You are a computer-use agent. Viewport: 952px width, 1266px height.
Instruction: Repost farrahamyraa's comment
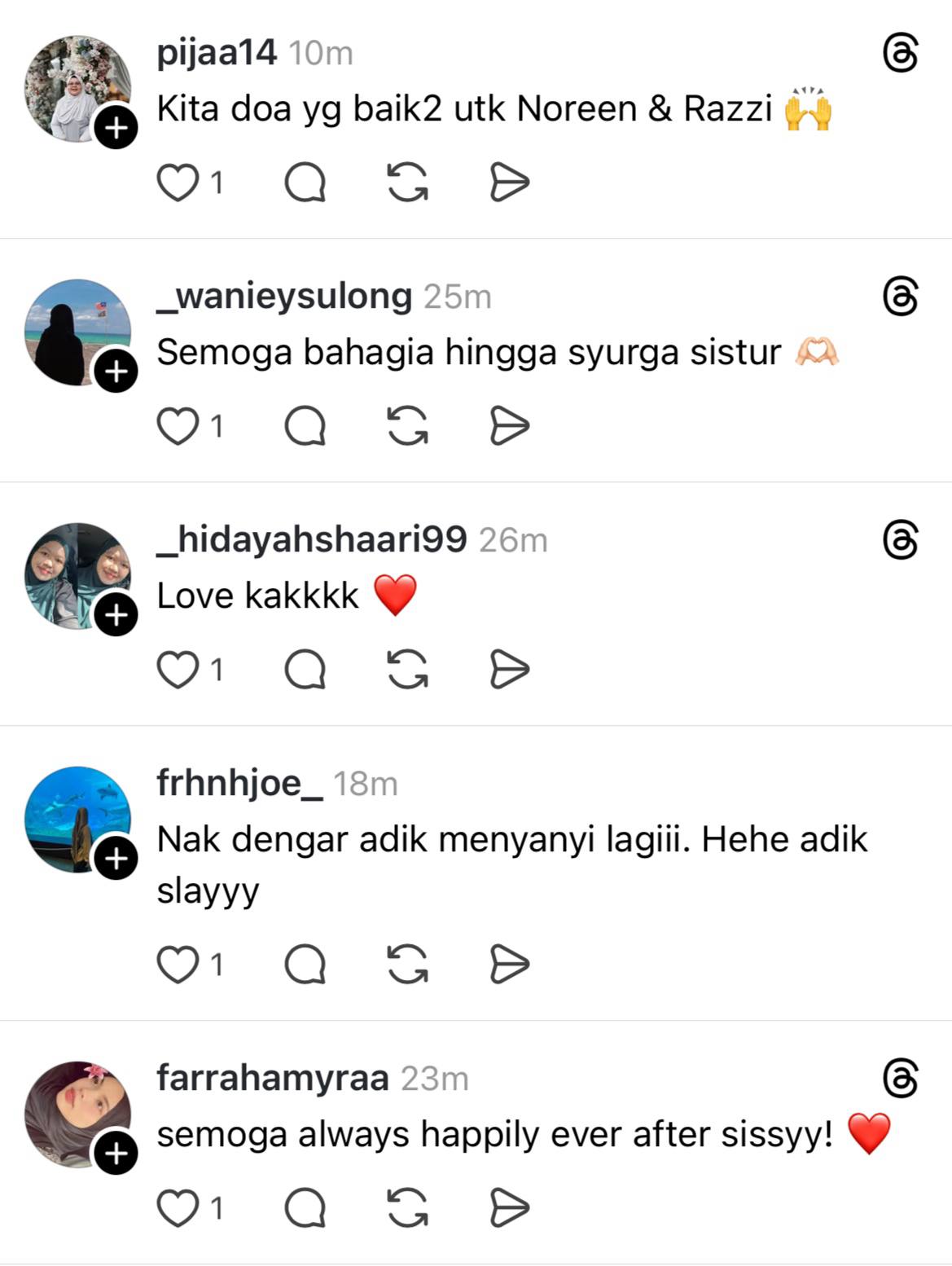coord(407,1208)
